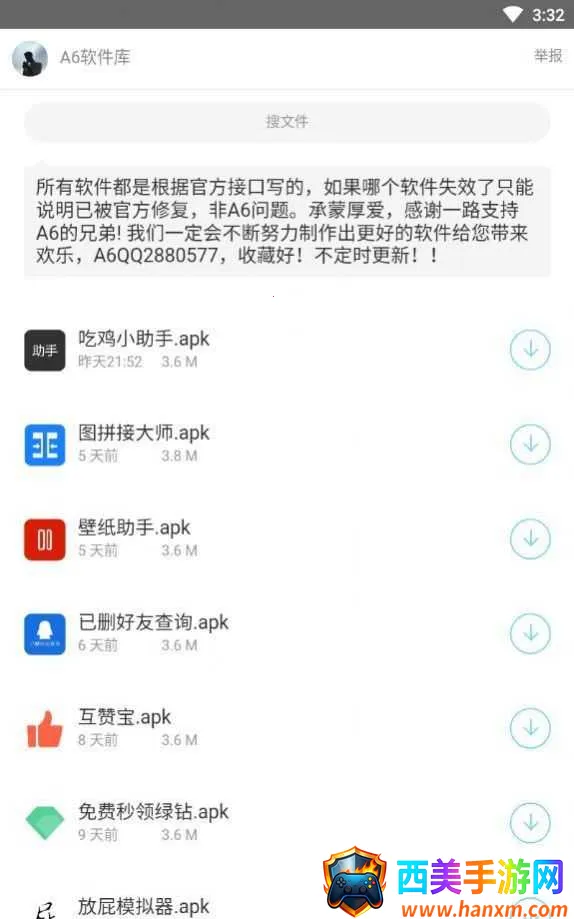Open the 搜文件 search box
The height and width of the screenshot is (919, 574).
click(287, 122)
